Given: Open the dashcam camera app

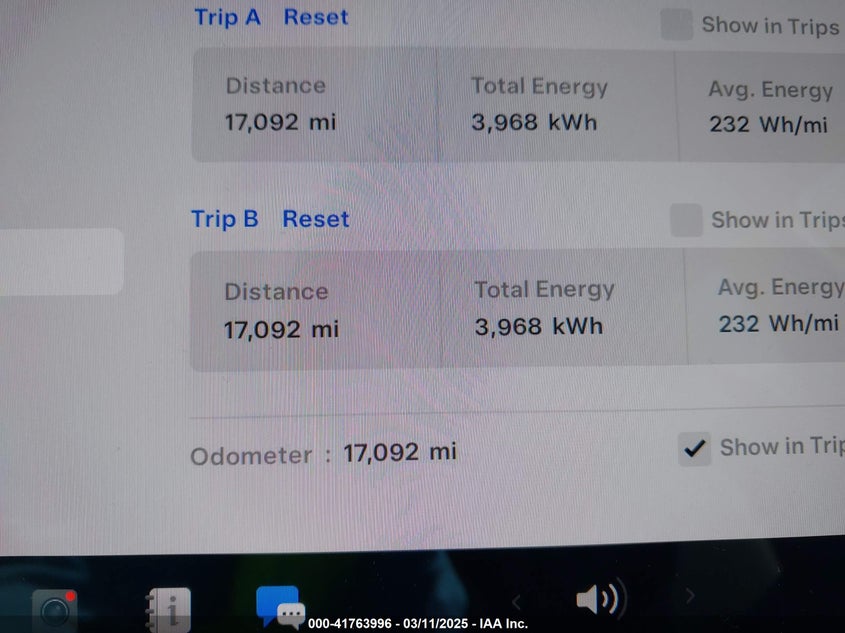Looking at the screenshot, I should [55, 608].
